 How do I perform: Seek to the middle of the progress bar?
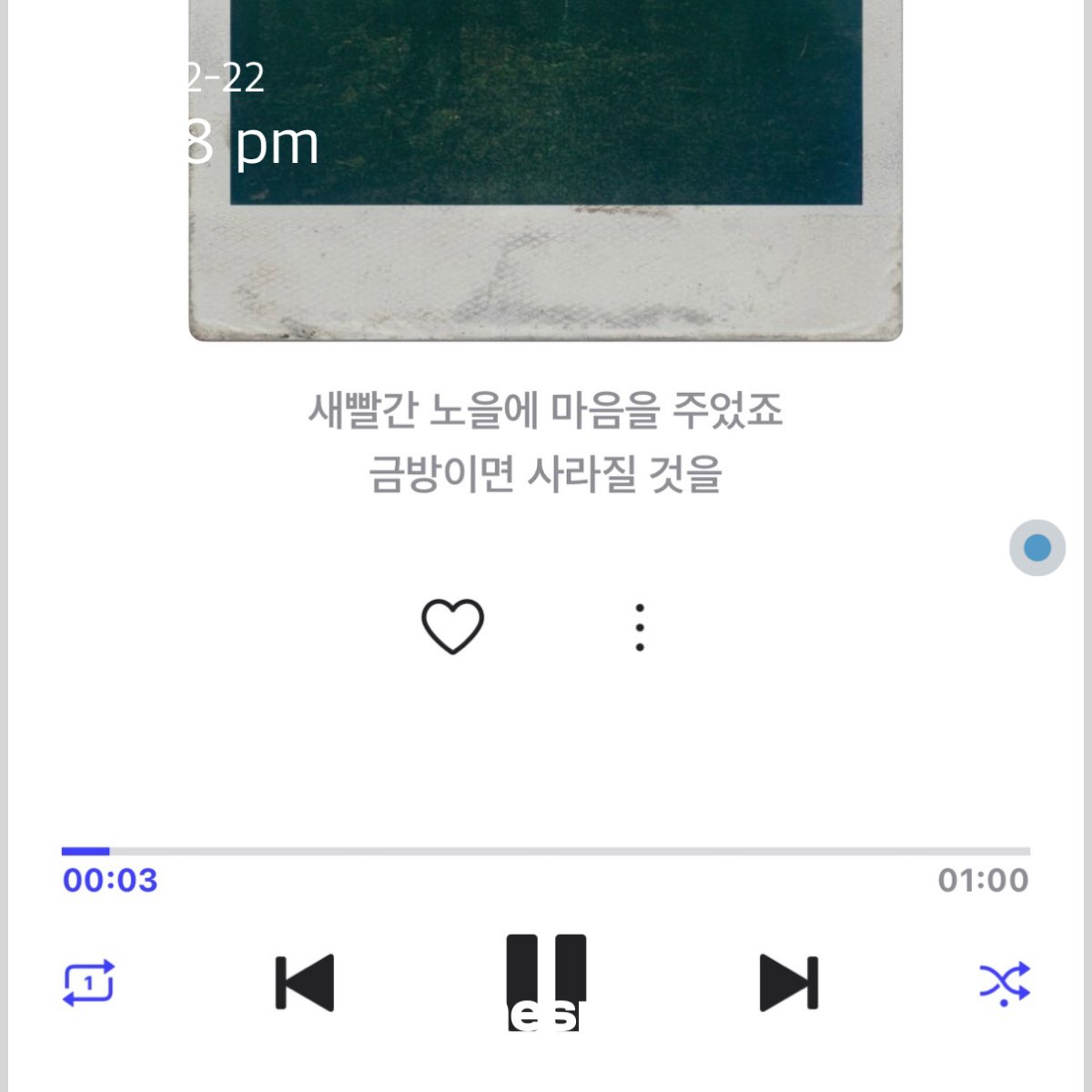546,852
